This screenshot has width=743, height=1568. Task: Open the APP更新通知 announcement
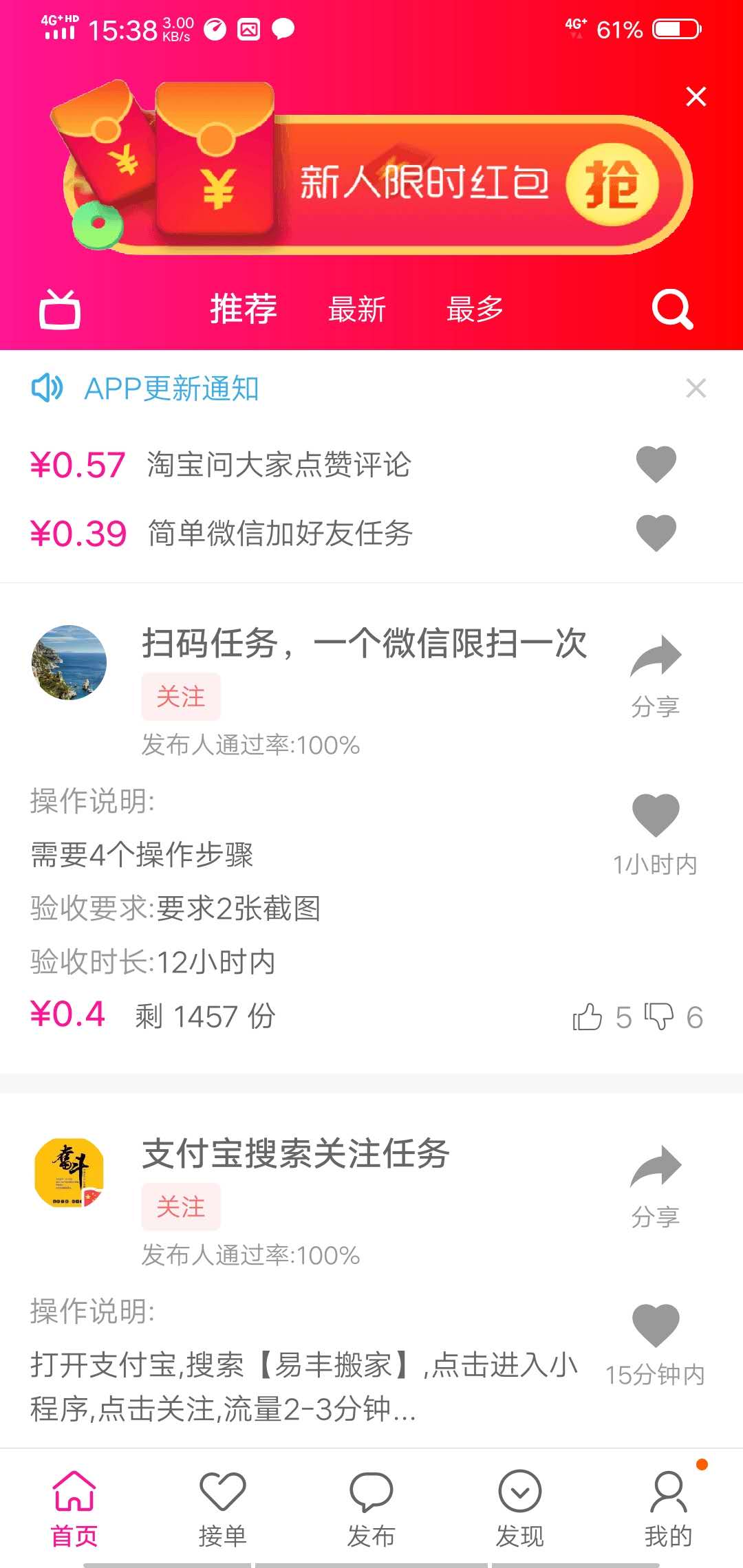point(172,389)
